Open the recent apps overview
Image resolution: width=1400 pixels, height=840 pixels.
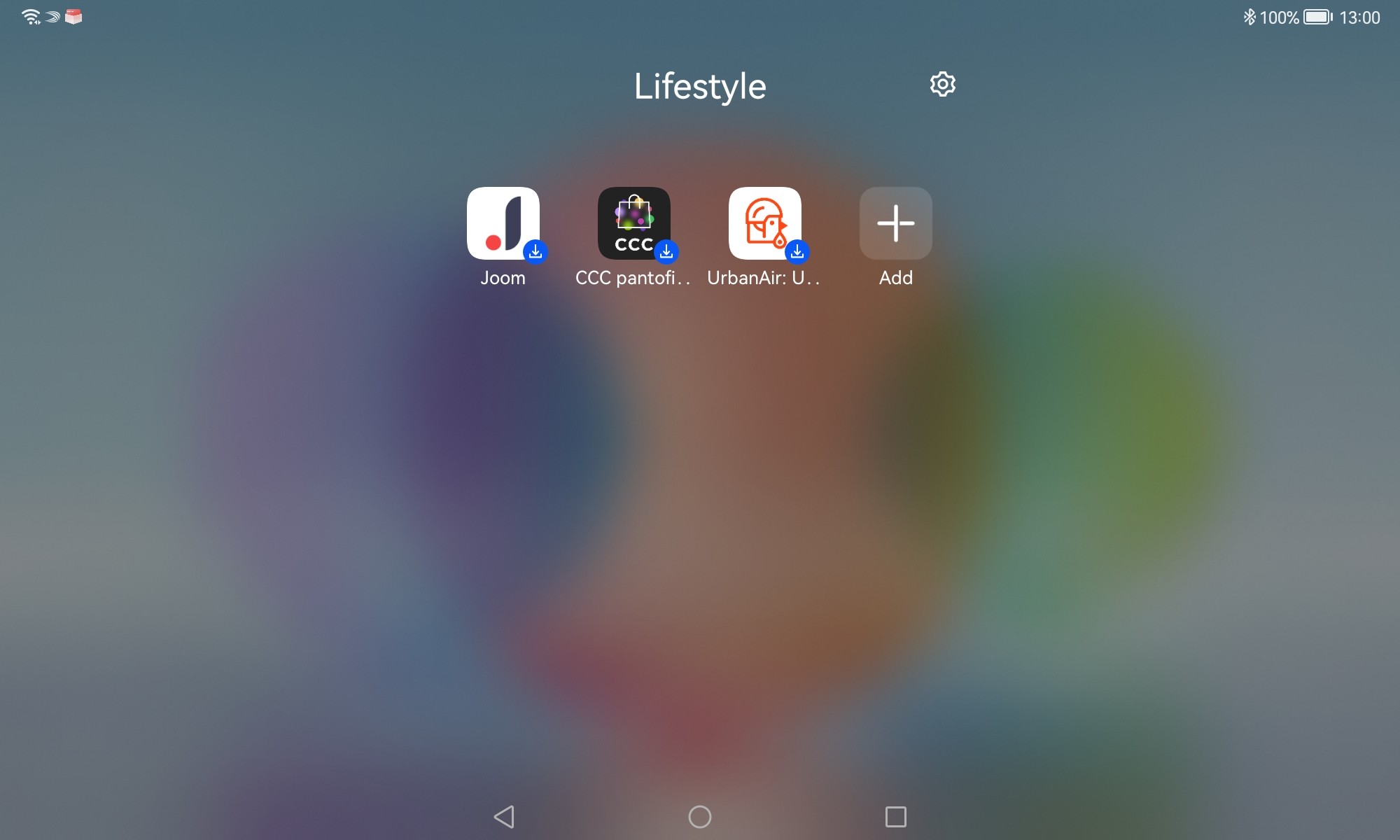pos(895,816)
